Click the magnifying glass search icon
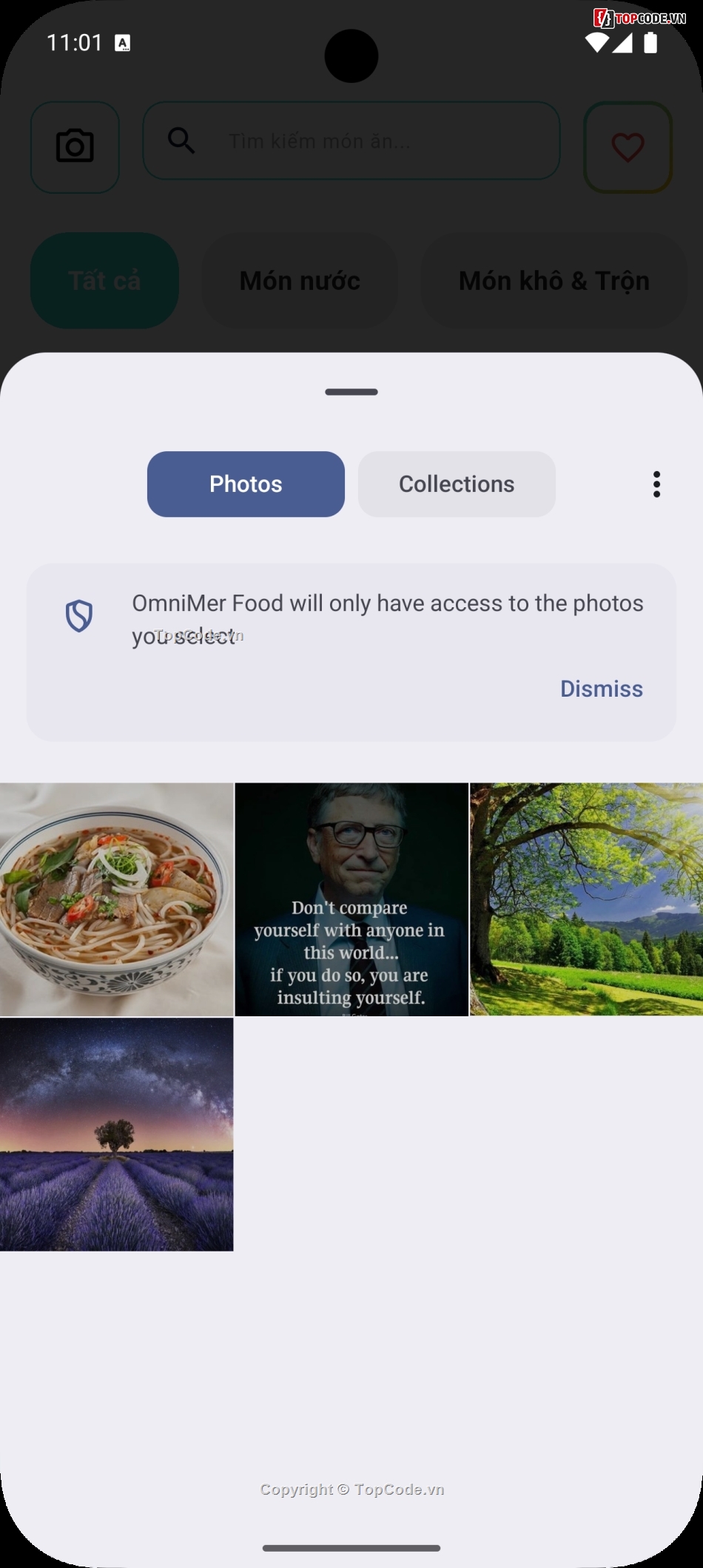Image resolution: width=703 pixels, height=1568 pixels. (183, 141)
